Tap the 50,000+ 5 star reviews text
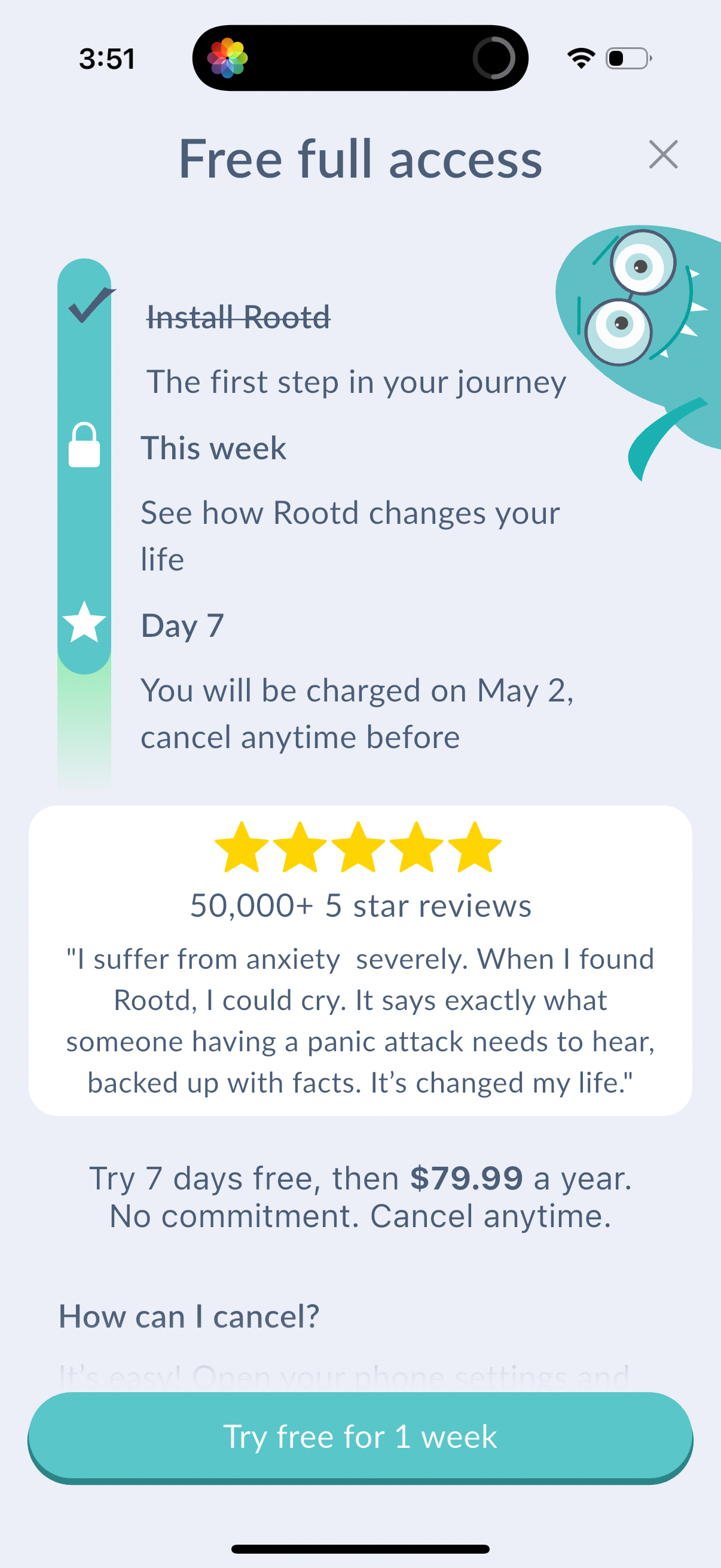721x1568 pixels. point(360,905)
